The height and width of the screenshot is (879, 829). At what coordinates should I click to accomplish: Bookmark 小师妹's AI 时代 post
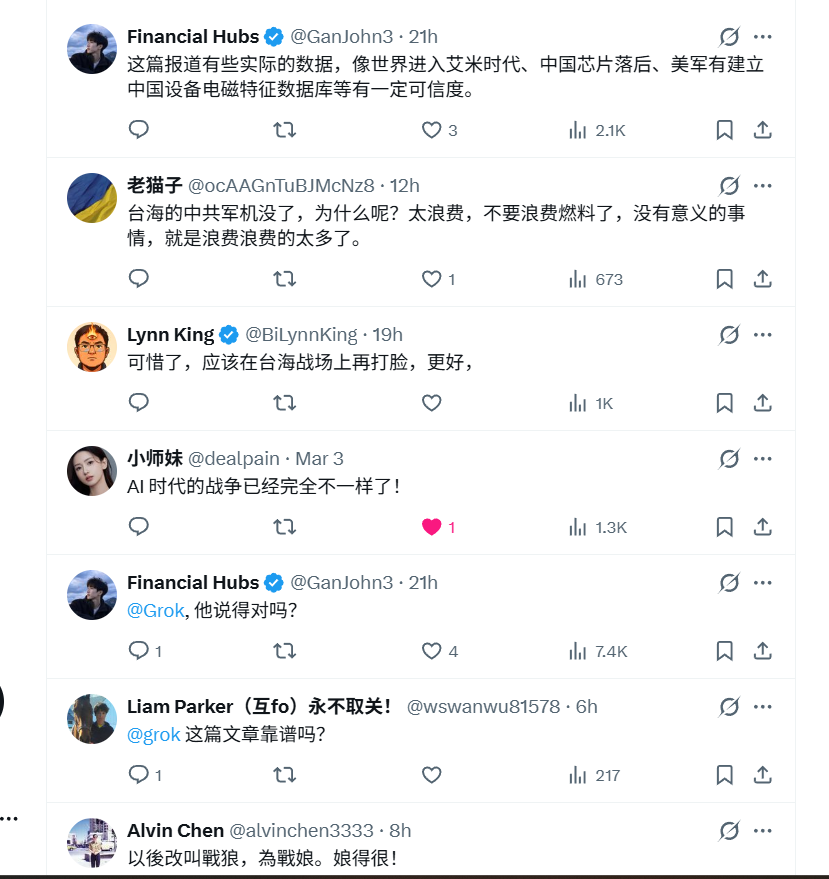pyautogui.click(x=725, y=527)
